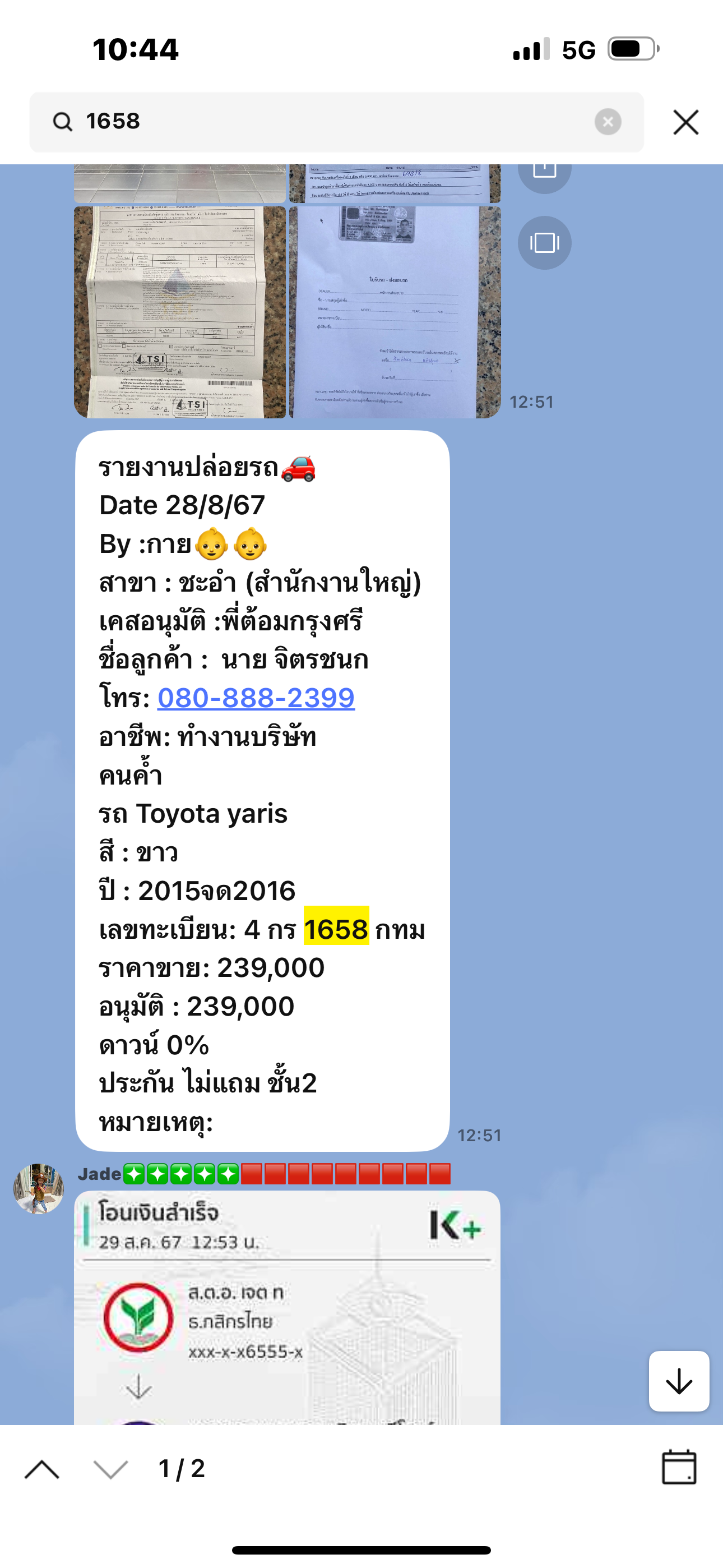Image resolution: width=723 pixels, height=1568 pixels.
Task: Open the phone number 080-888-2399 link
Action: [x=256, y=698]
